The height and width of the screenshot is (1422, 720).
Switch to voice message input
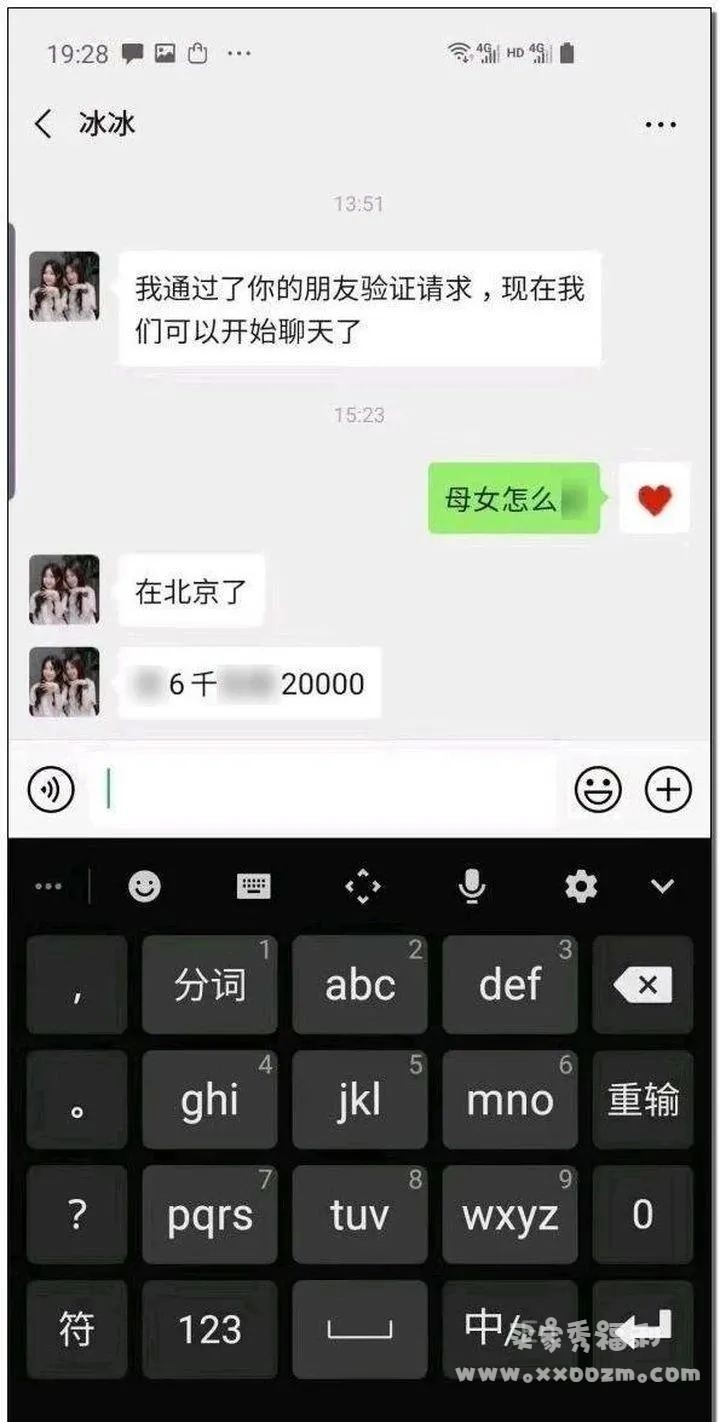50,790
